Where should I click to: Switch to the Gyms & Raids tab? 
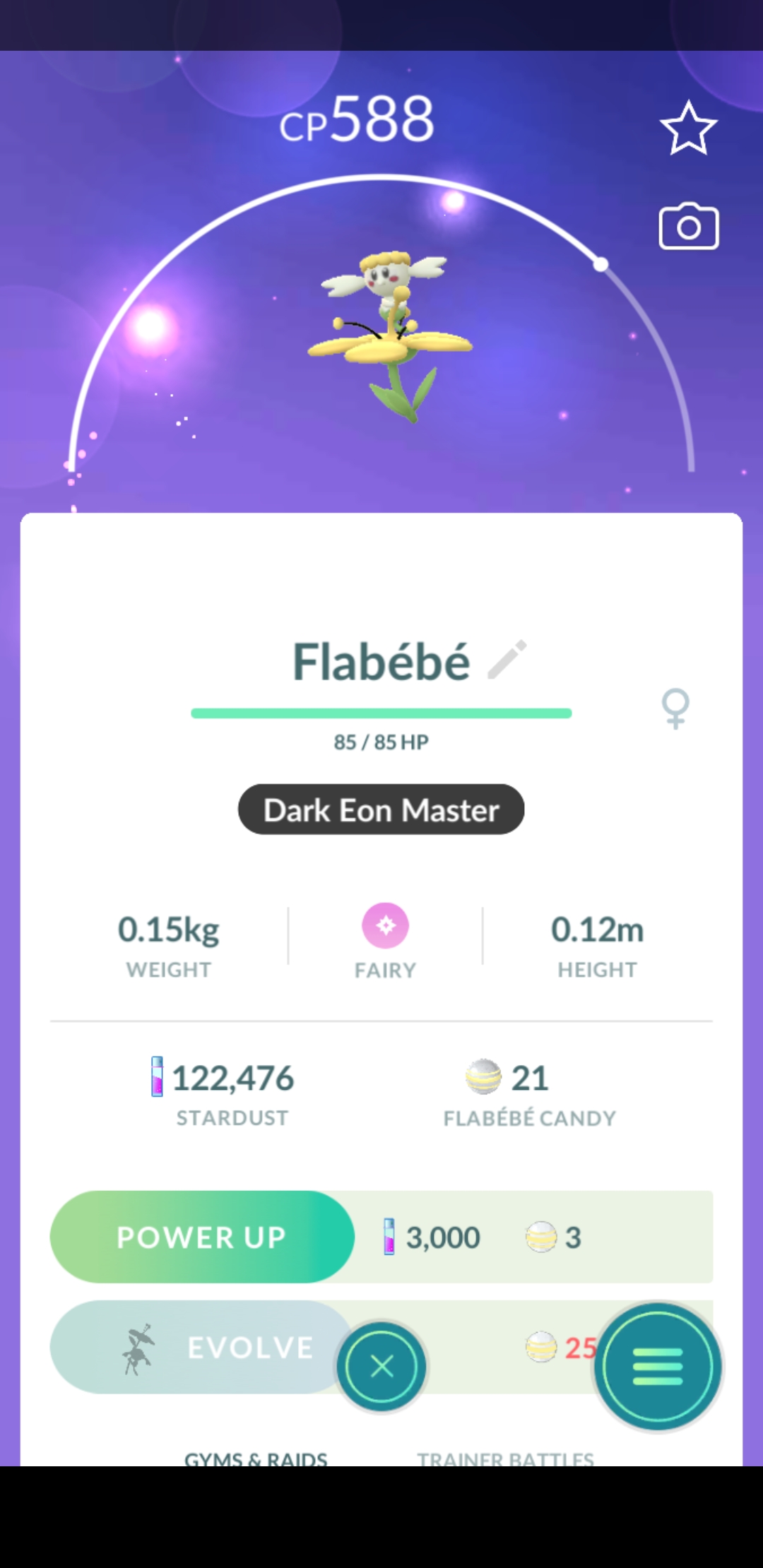(x=256, y=1458)
